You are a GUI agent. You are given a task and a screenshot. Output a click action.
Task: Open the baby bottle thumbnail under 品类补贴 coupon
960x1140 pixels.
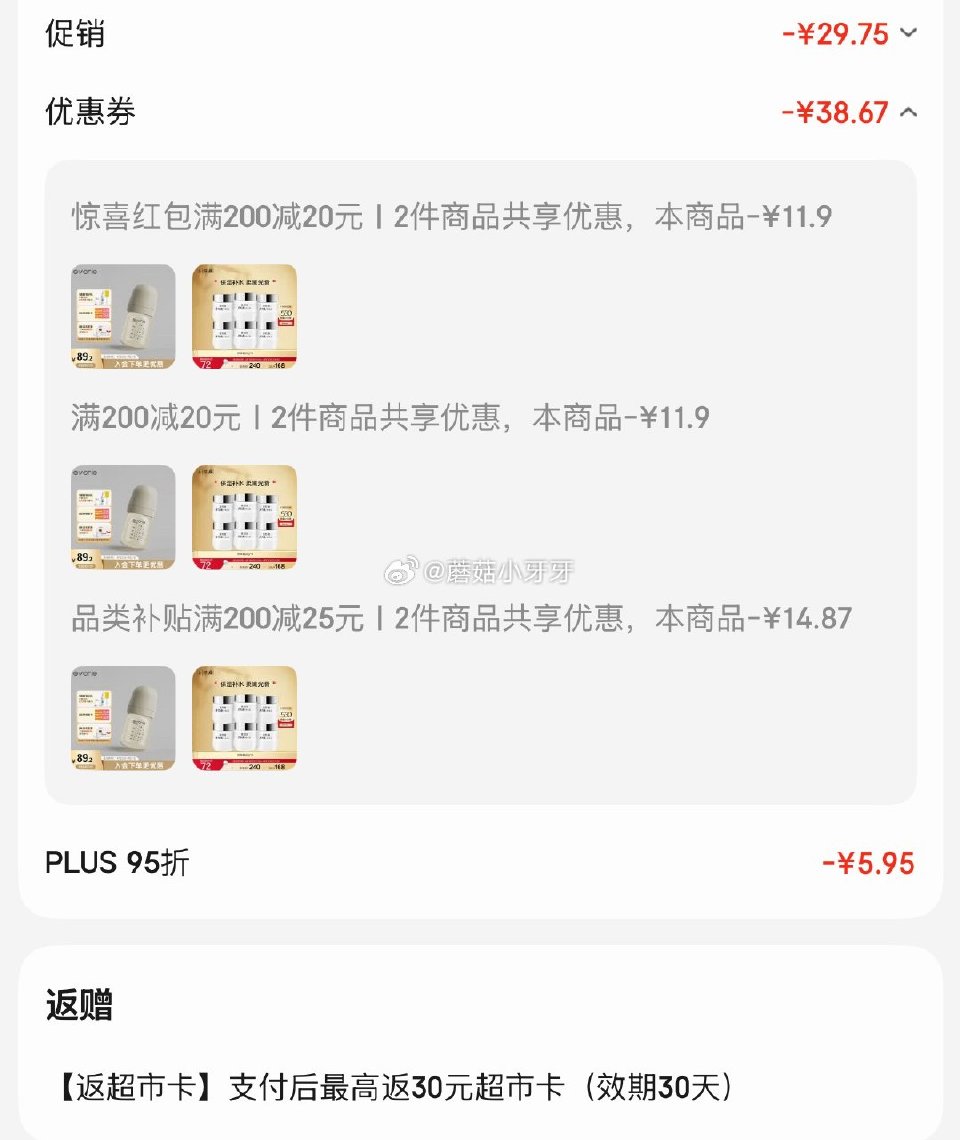[x=122, y=718]
